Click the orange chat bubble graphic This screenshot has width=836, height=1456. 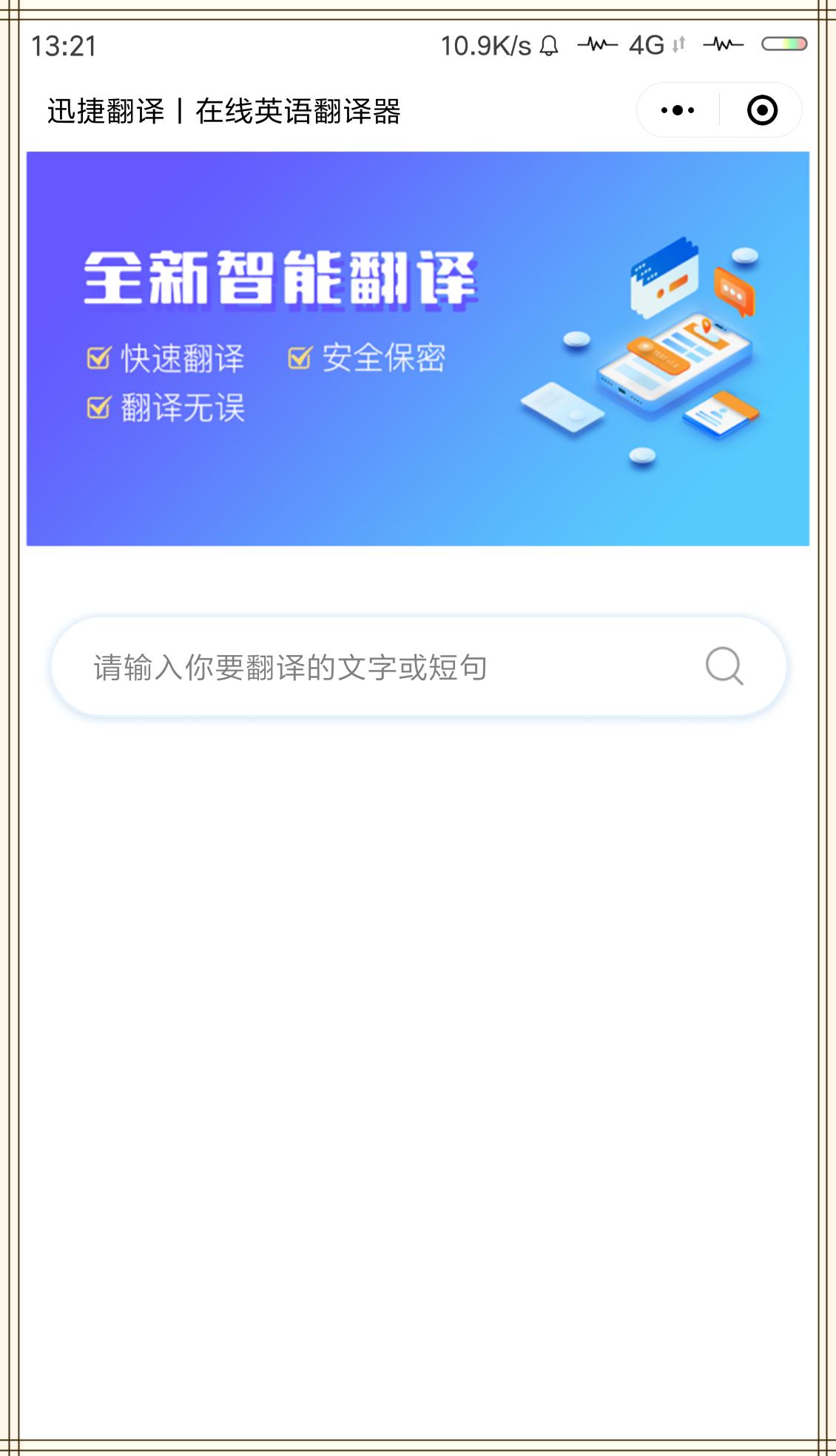[x=733, y=288]
